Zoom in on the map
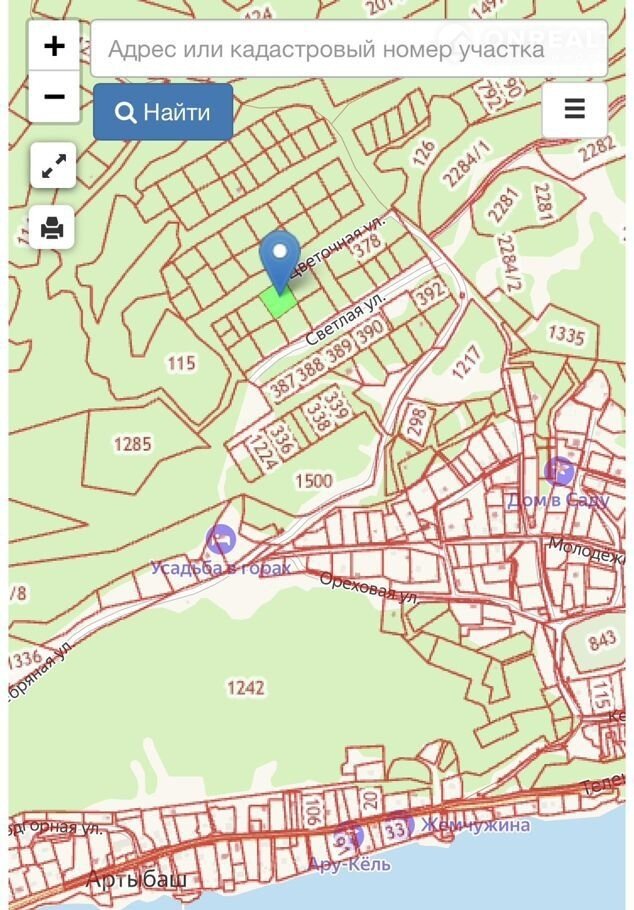 pyautogui.click(x=54, y=46)
